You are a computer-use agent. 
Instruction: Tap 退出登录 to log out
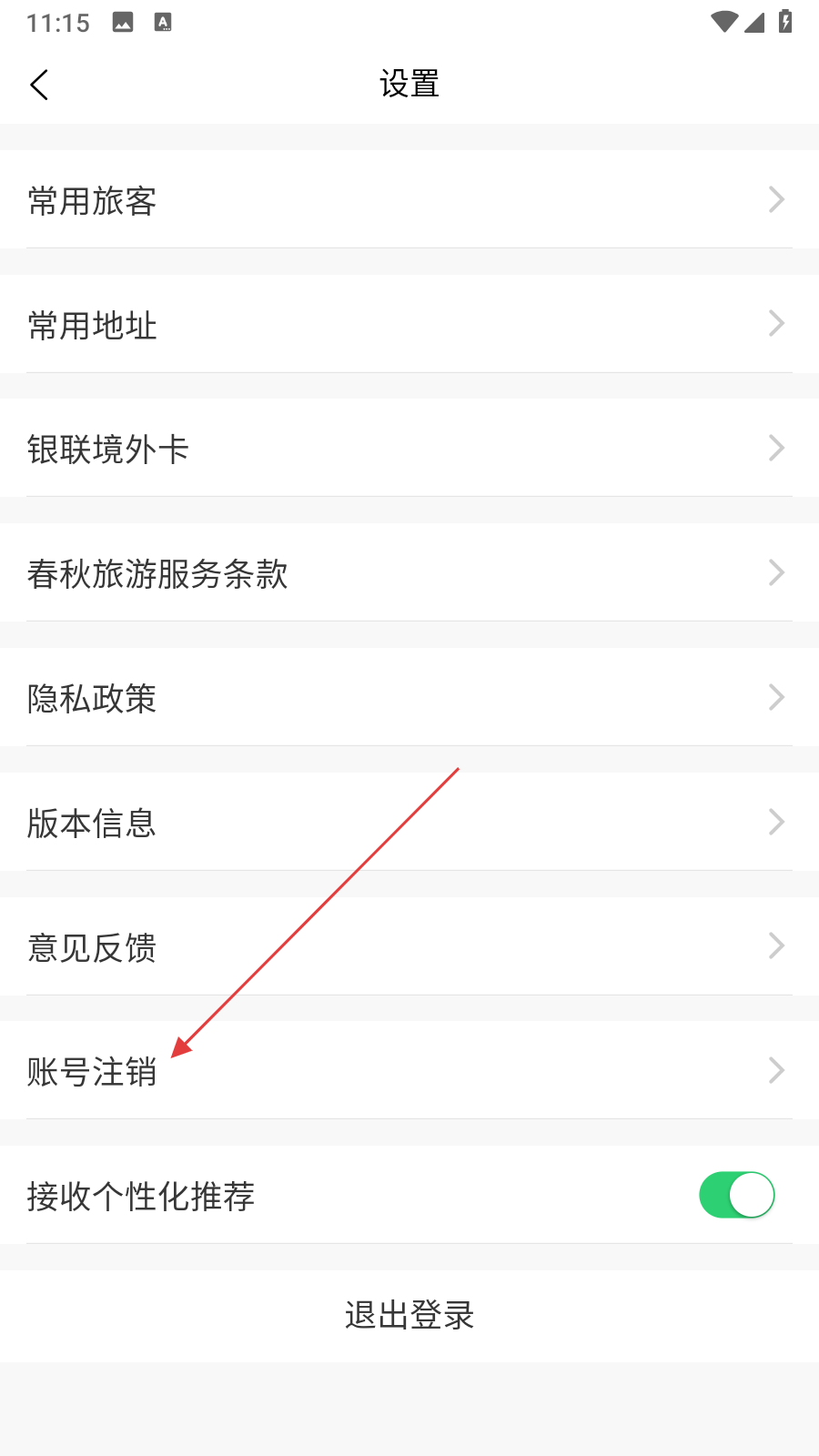click(x=409, y=1316)
